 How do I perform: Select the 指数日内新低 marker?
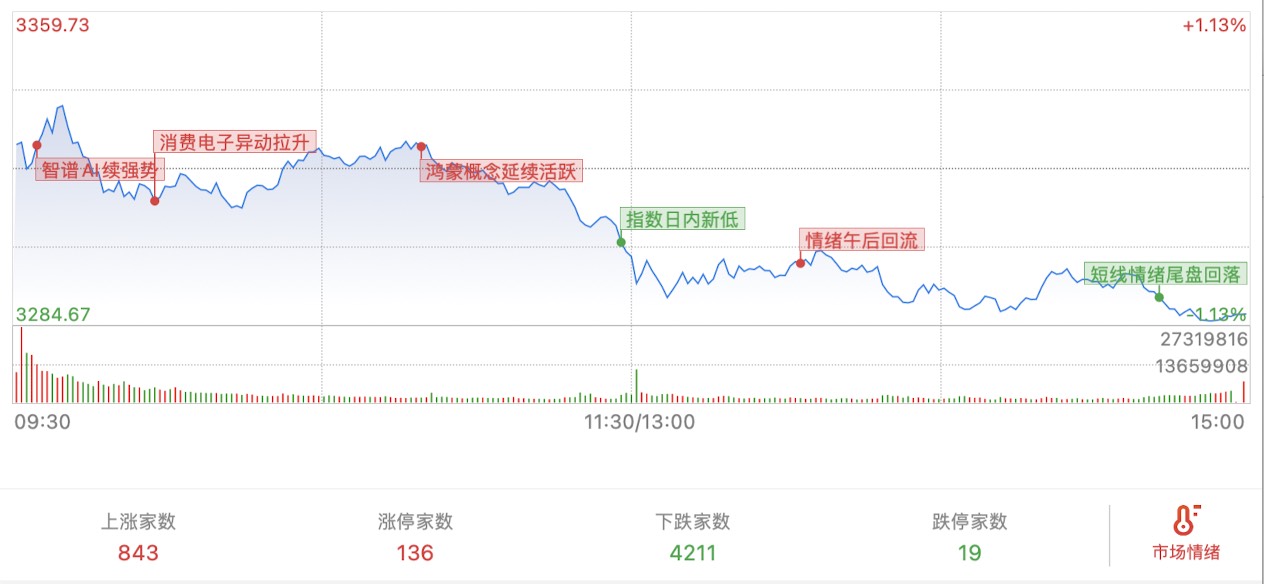[x=683, y=219]
